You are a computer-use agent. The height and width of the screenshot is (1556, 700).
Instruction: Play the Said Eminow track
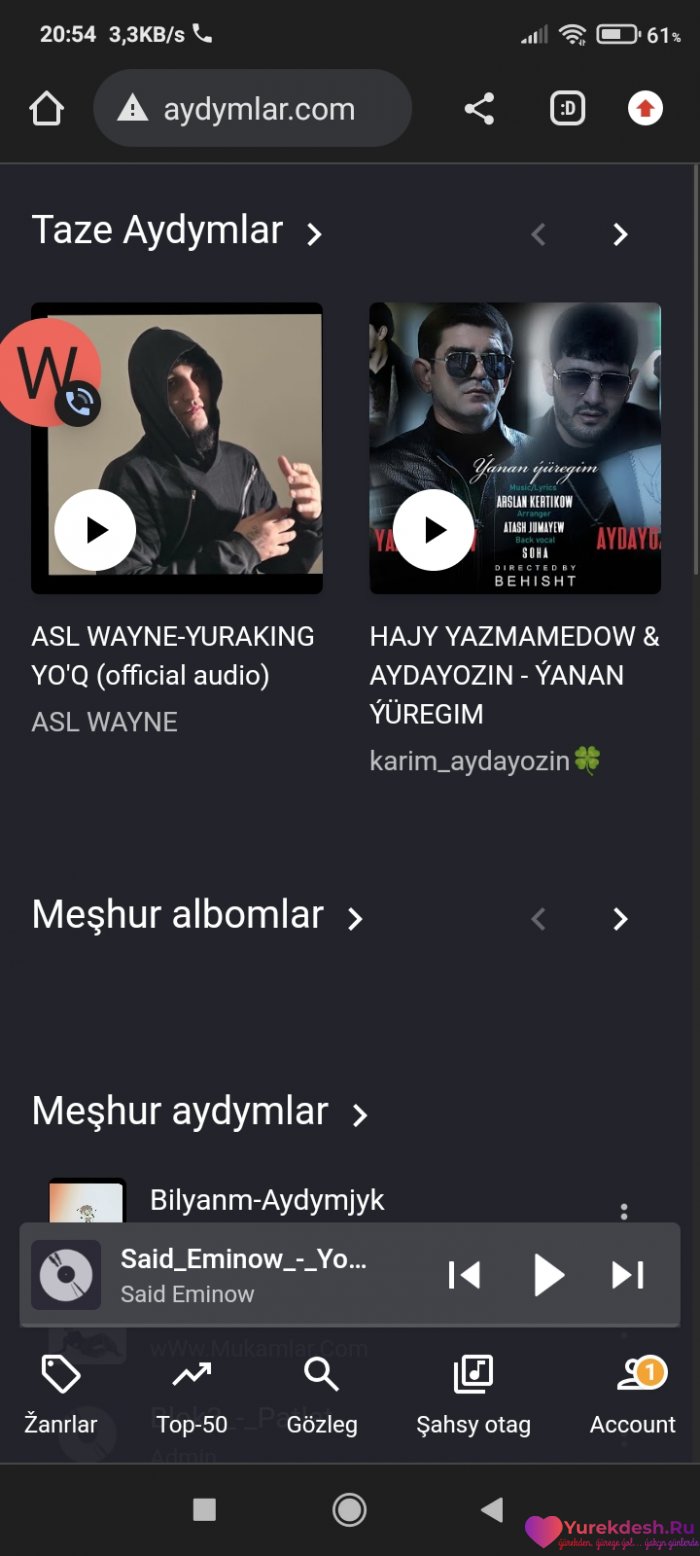point(547,1275)
